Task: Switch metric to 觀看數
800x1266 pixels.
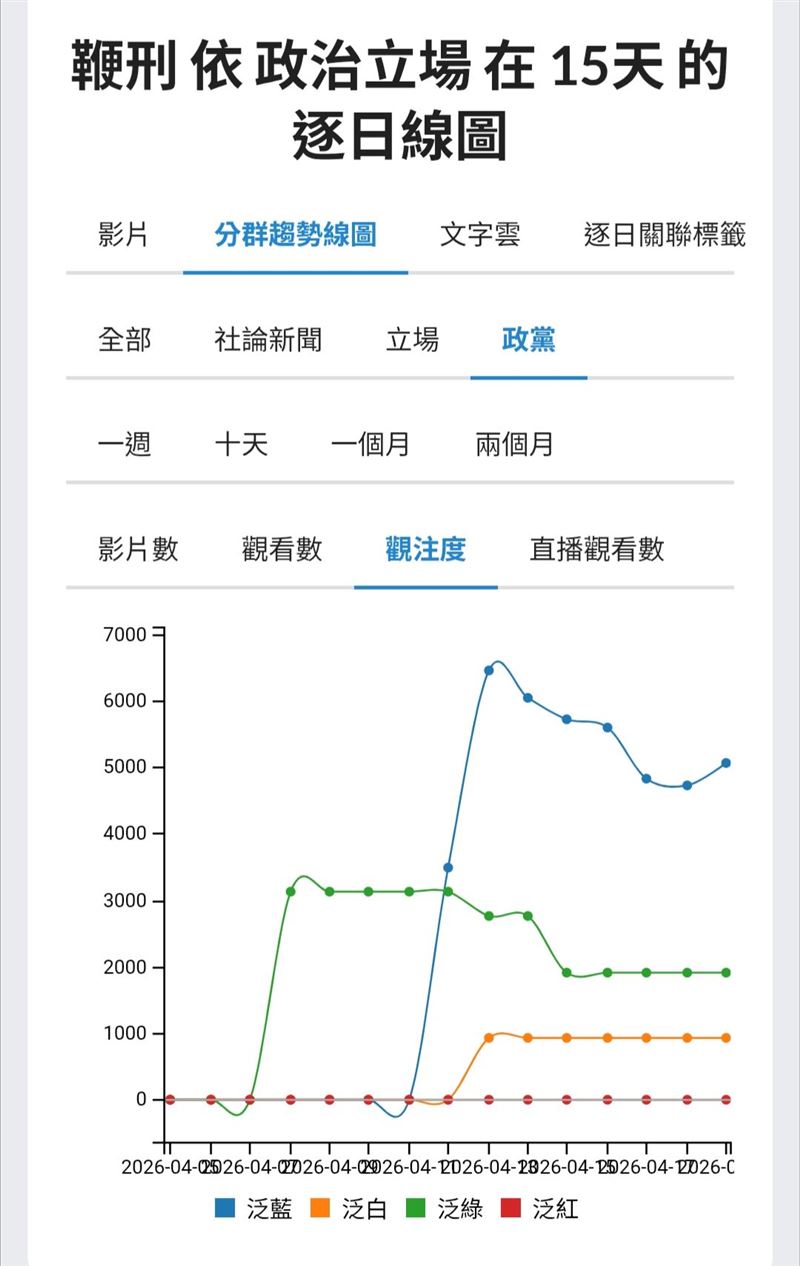Action: point(283,550)
